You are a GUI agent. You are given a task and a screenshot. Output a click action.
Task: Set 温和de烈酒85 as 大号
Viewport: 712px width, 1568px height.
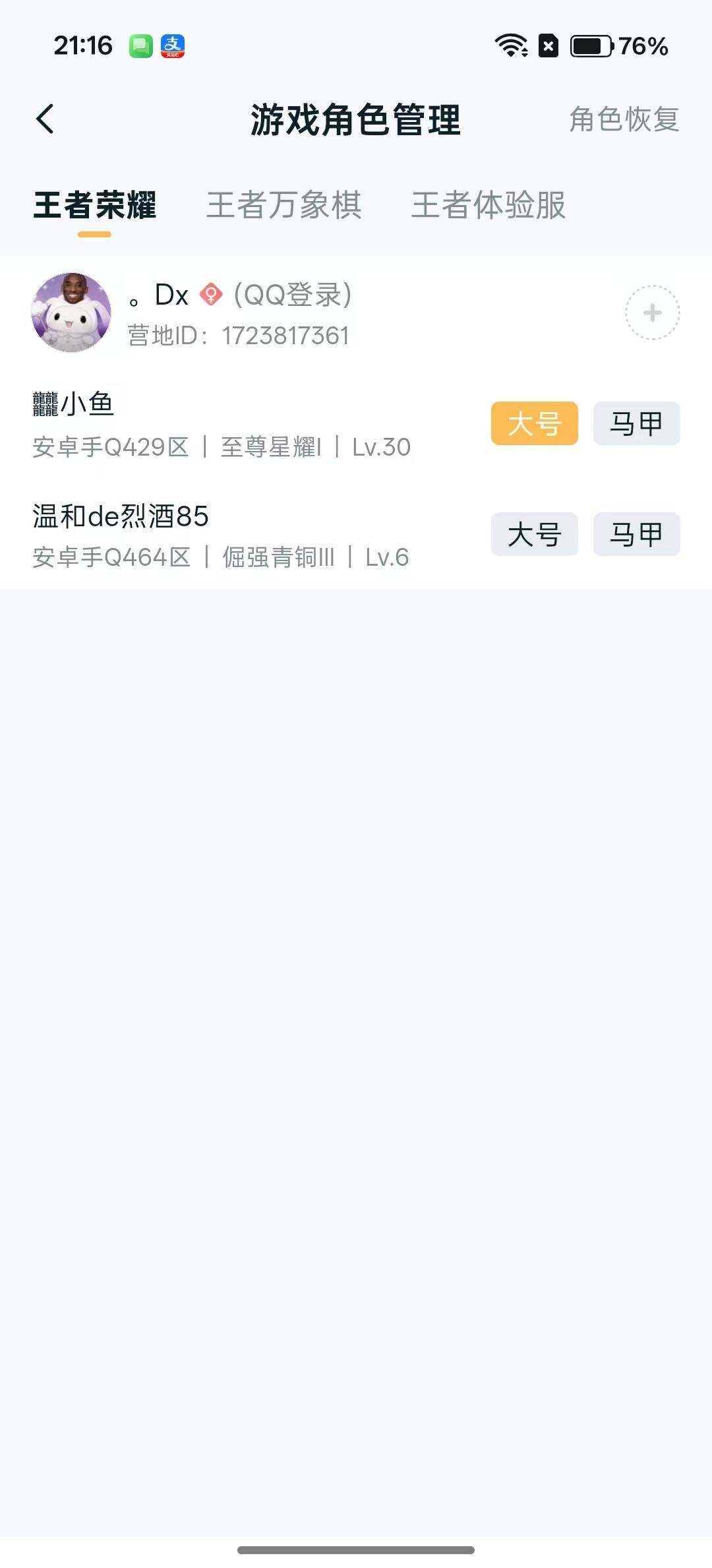point(535,534)
